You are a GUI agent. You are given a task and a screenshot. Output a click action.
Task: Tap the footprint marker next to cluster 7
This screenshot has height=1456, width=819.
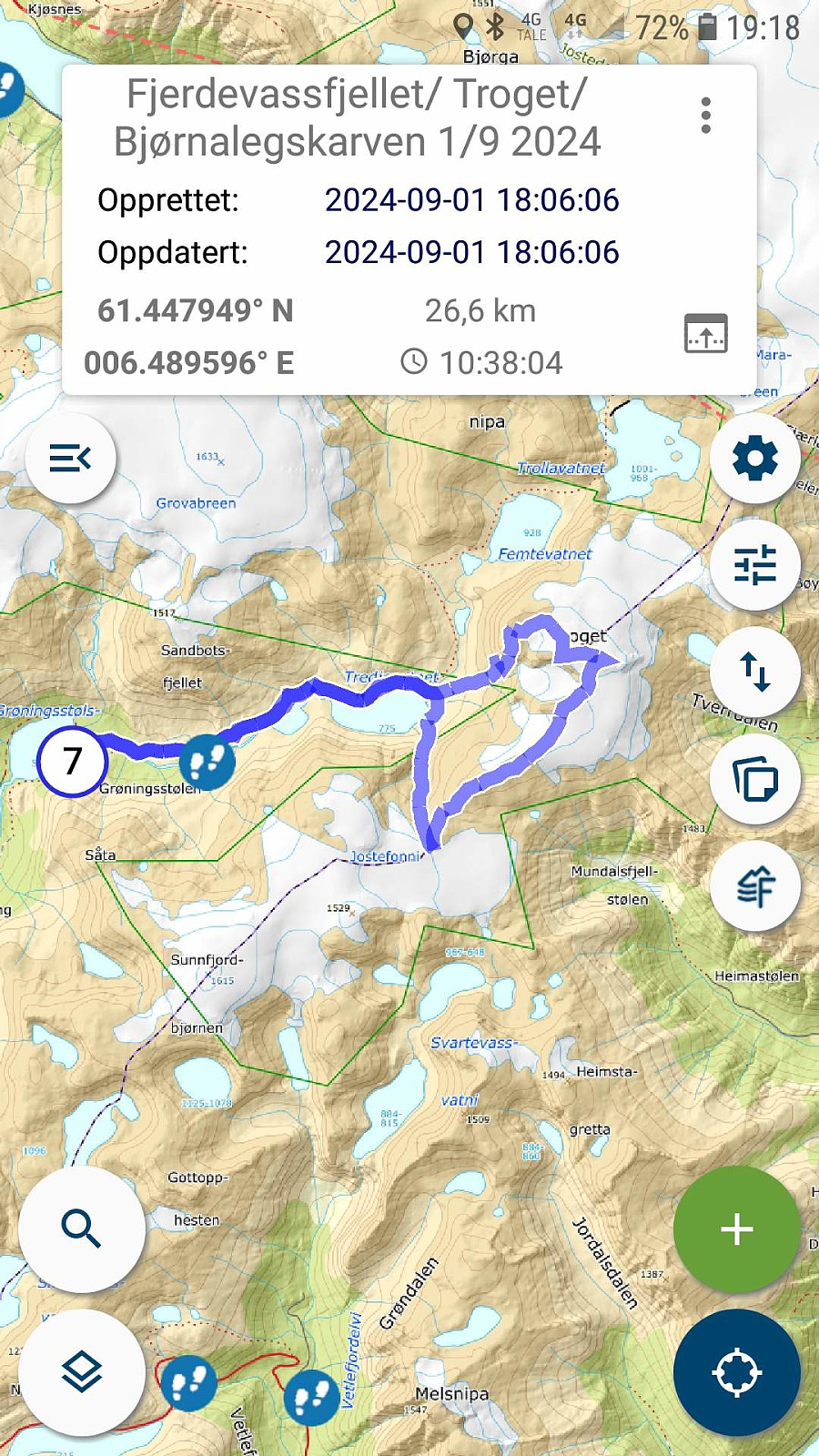(207, 762)
